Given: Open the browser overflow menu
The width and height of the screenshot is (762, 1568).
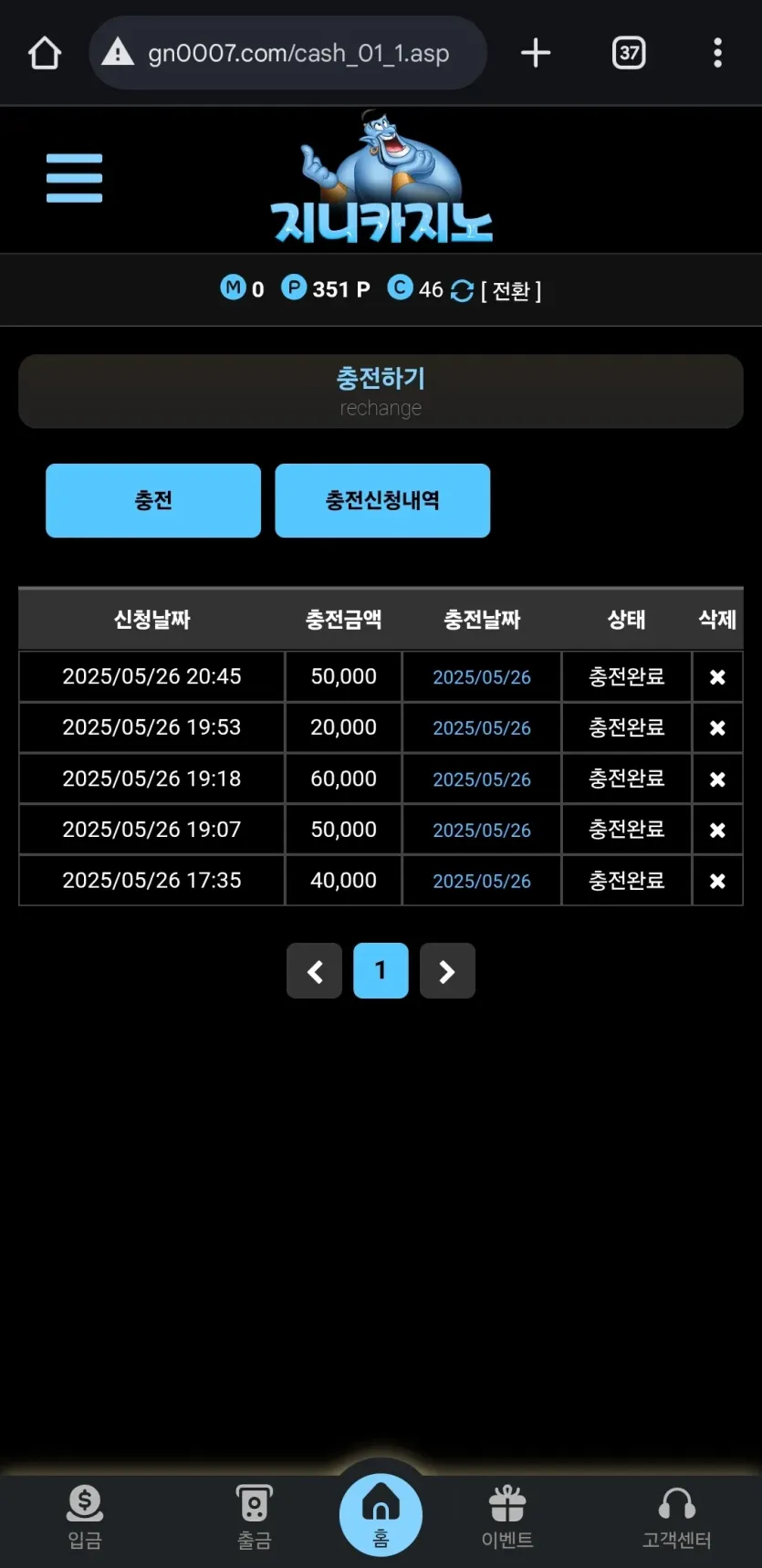Looking at the screenshot, I should point(717,53).
